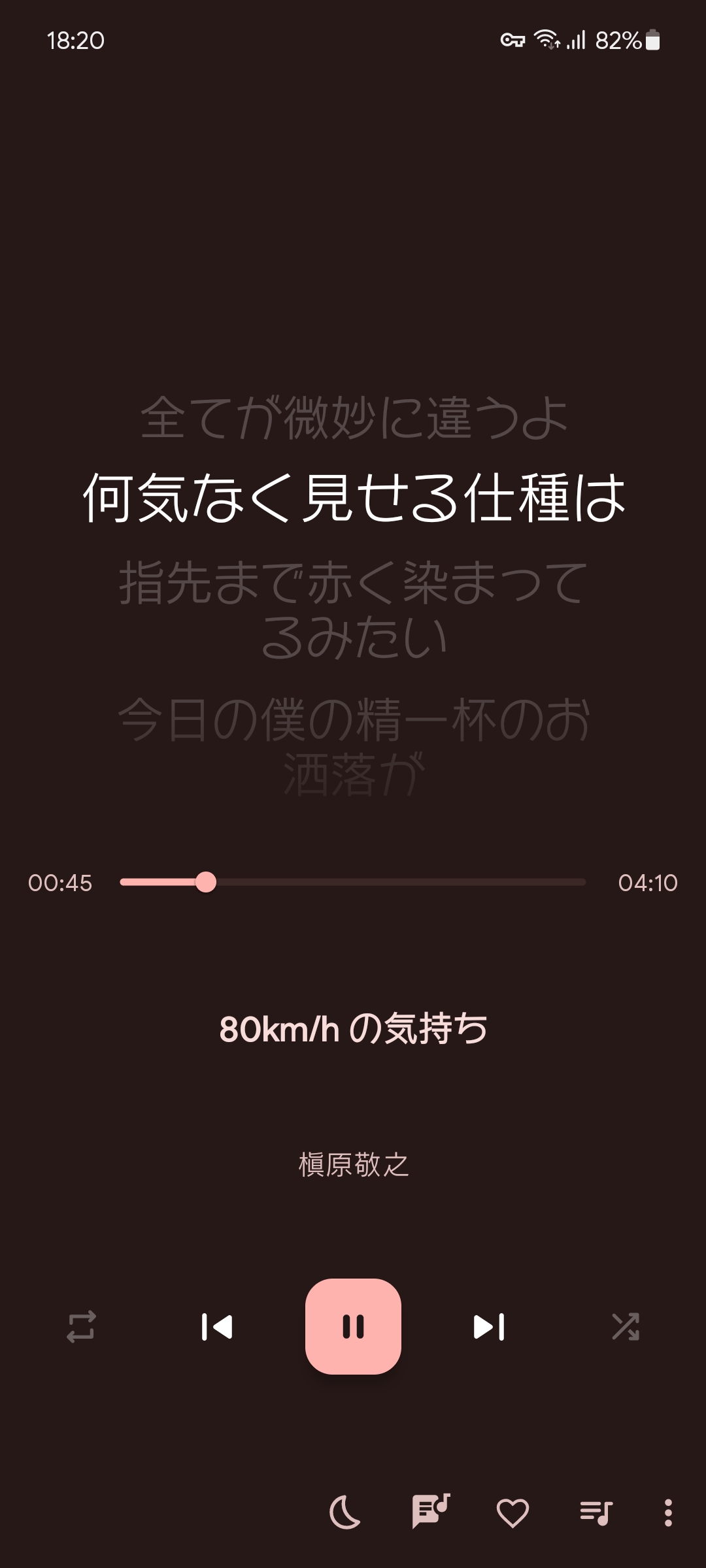
Task: Open the sleep timer moon icon
Action: (x=345, y=1512)
